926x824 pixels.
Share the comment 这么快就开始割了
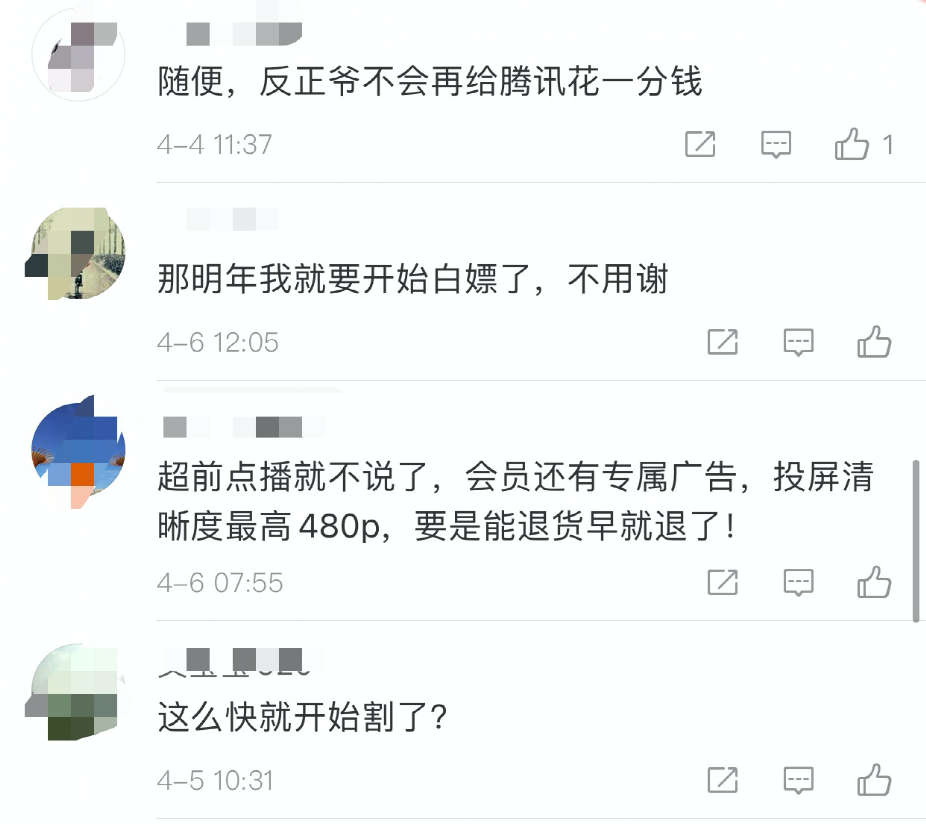pyautogui.click(x=722, y=780)
